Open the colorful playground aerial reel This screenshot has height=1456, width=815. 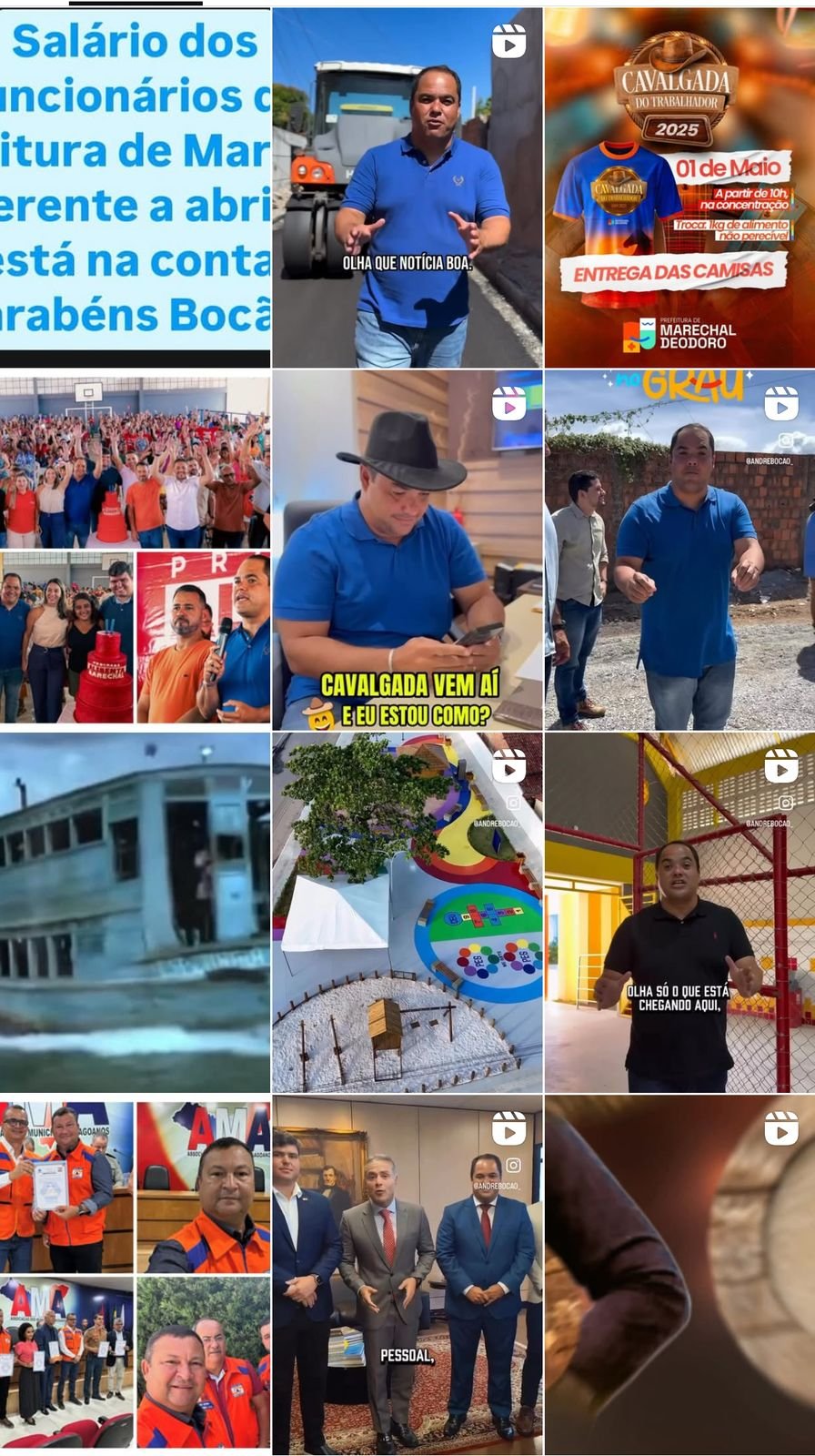pos(407,912)
